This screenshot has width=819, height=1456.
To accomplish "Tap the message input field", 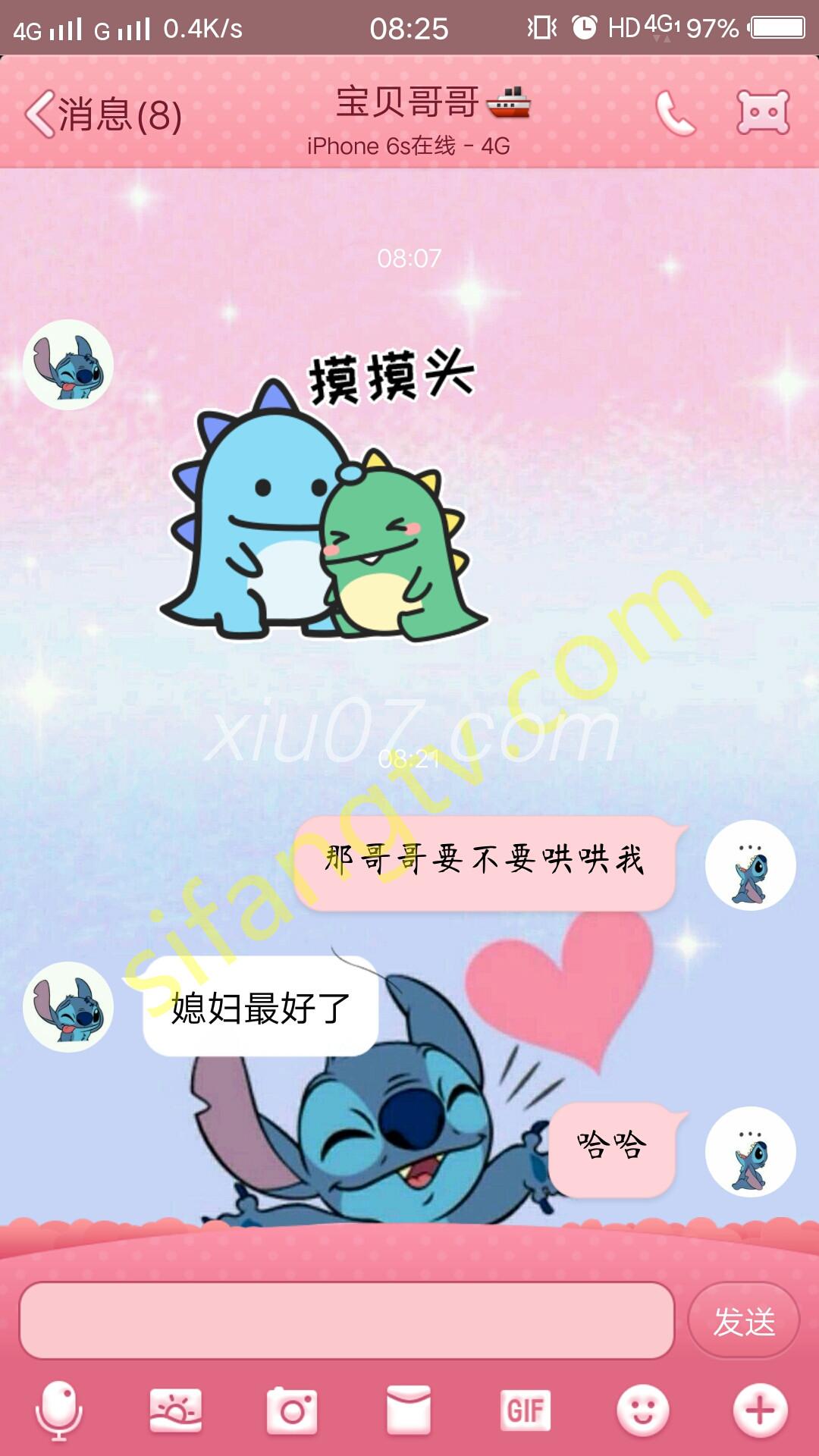I will pyautogui.click(x=347, y=1321).
